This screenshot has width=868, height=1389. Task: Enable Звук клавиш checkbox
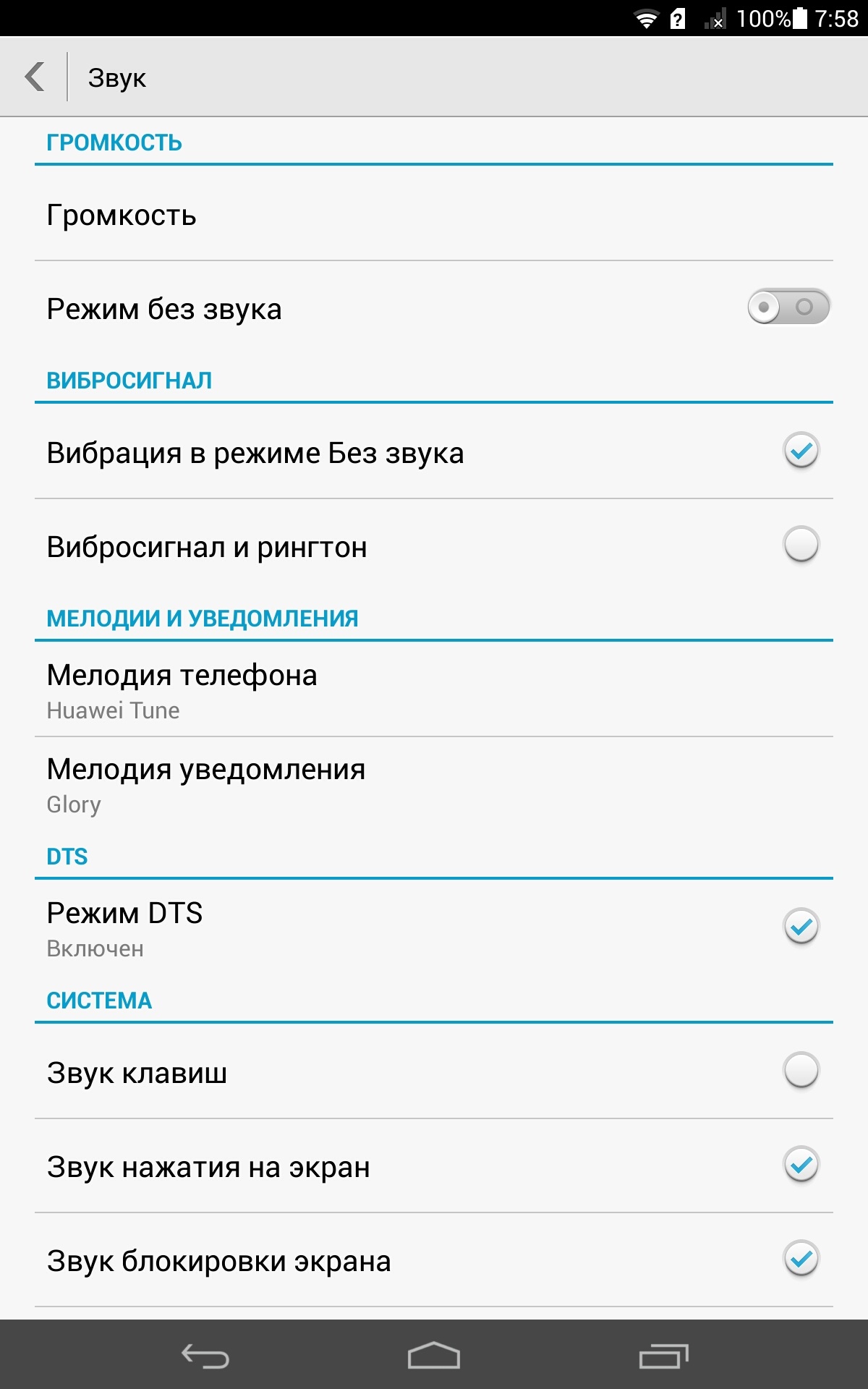pyautogui.click(x=801, y=1071)
